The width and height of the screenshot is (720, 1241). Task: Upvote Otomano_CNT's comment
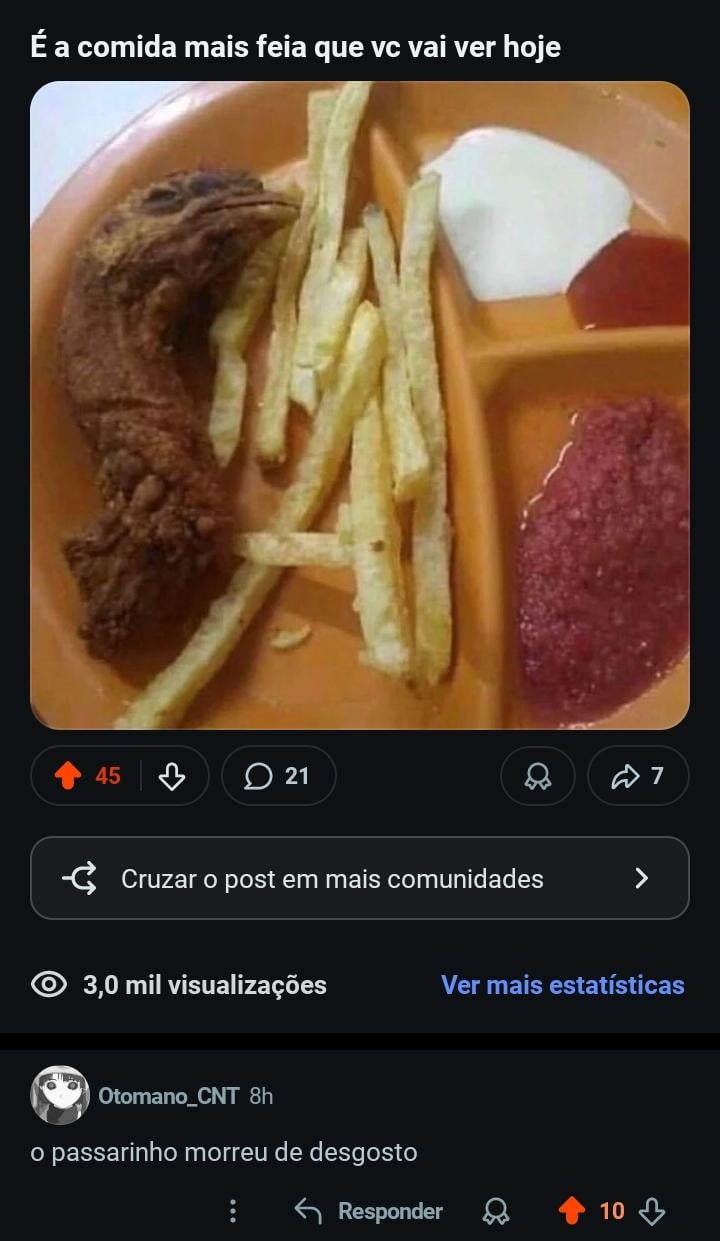(x=571, y=1211)
